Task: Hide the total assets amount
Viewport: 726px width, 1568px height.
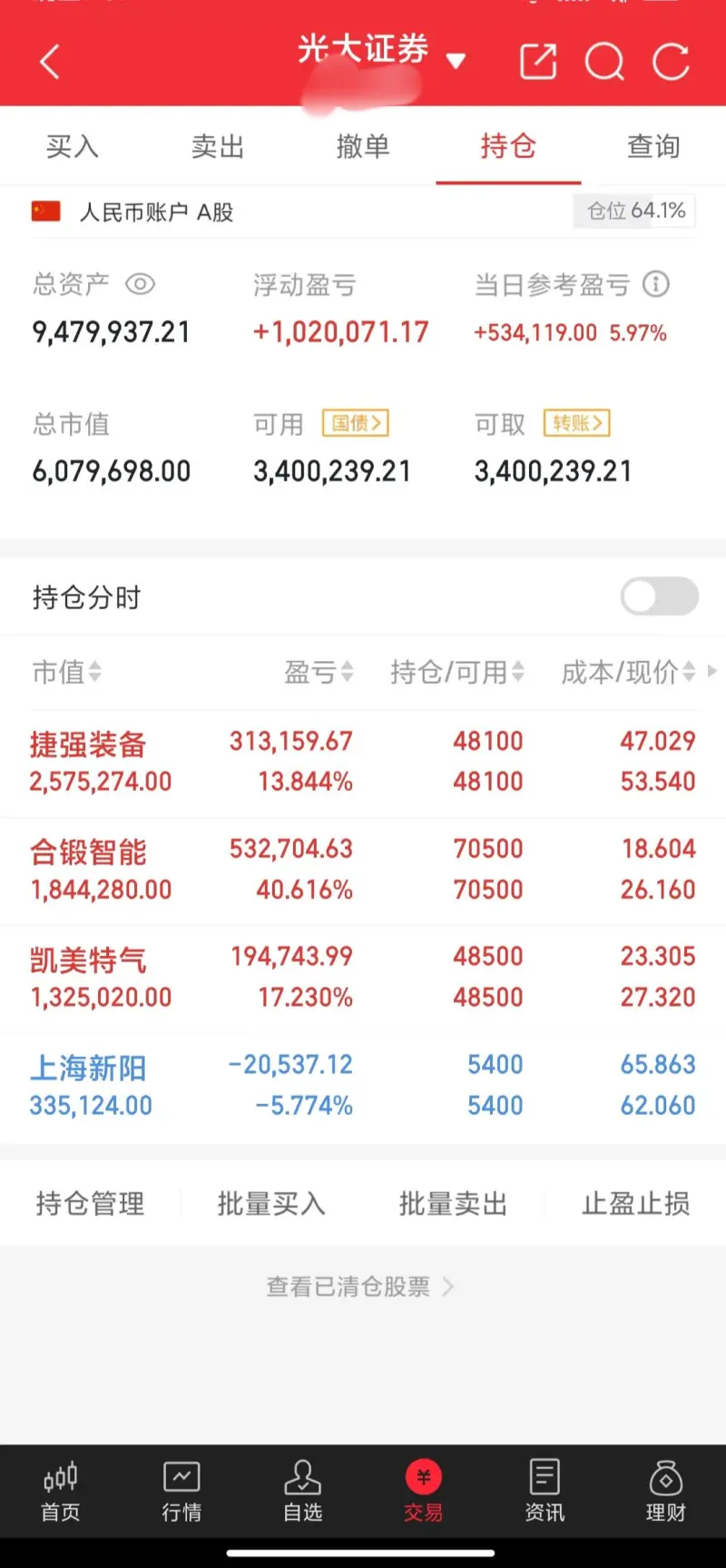Action: coord(140,284)
